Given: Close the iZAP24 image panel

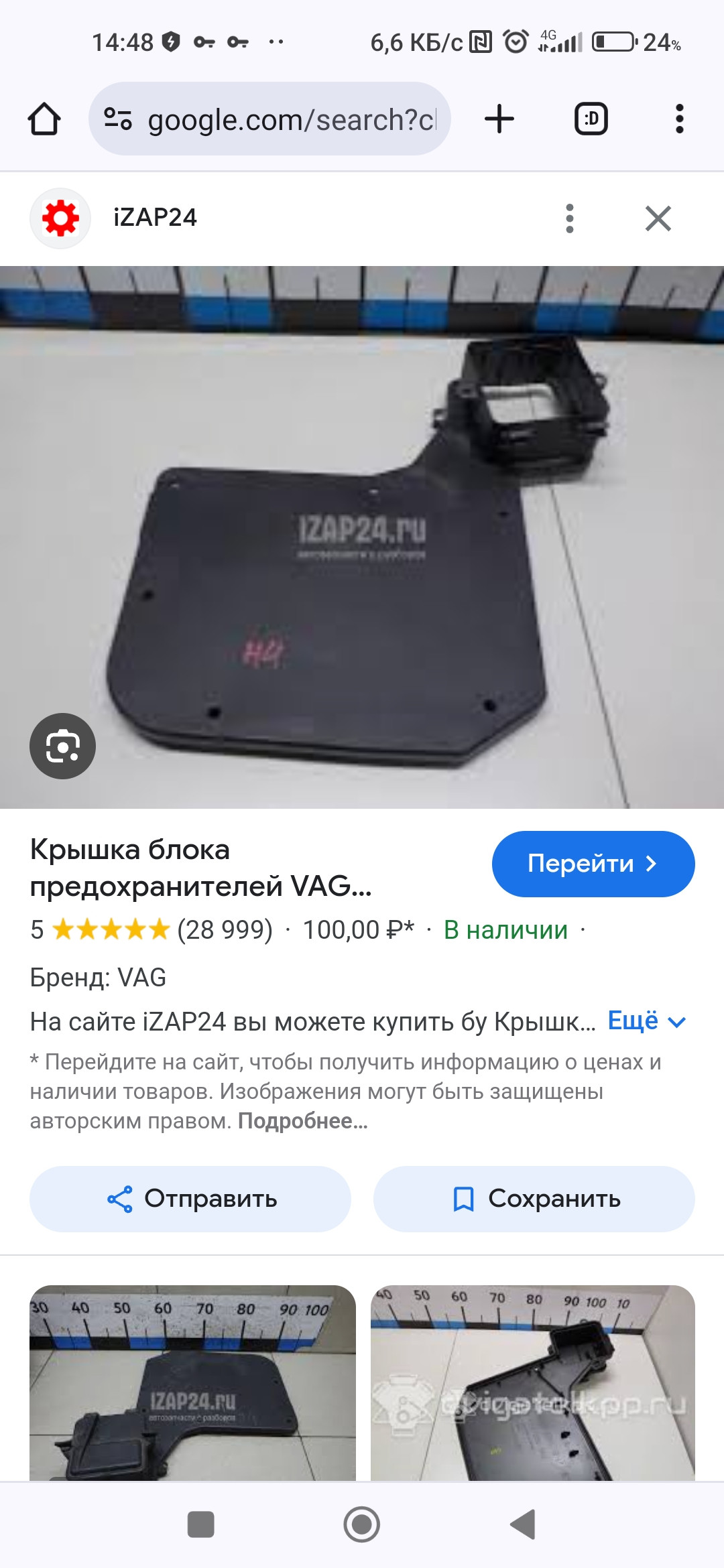Looking at the screenshot, I should click(x=658, y=218).
